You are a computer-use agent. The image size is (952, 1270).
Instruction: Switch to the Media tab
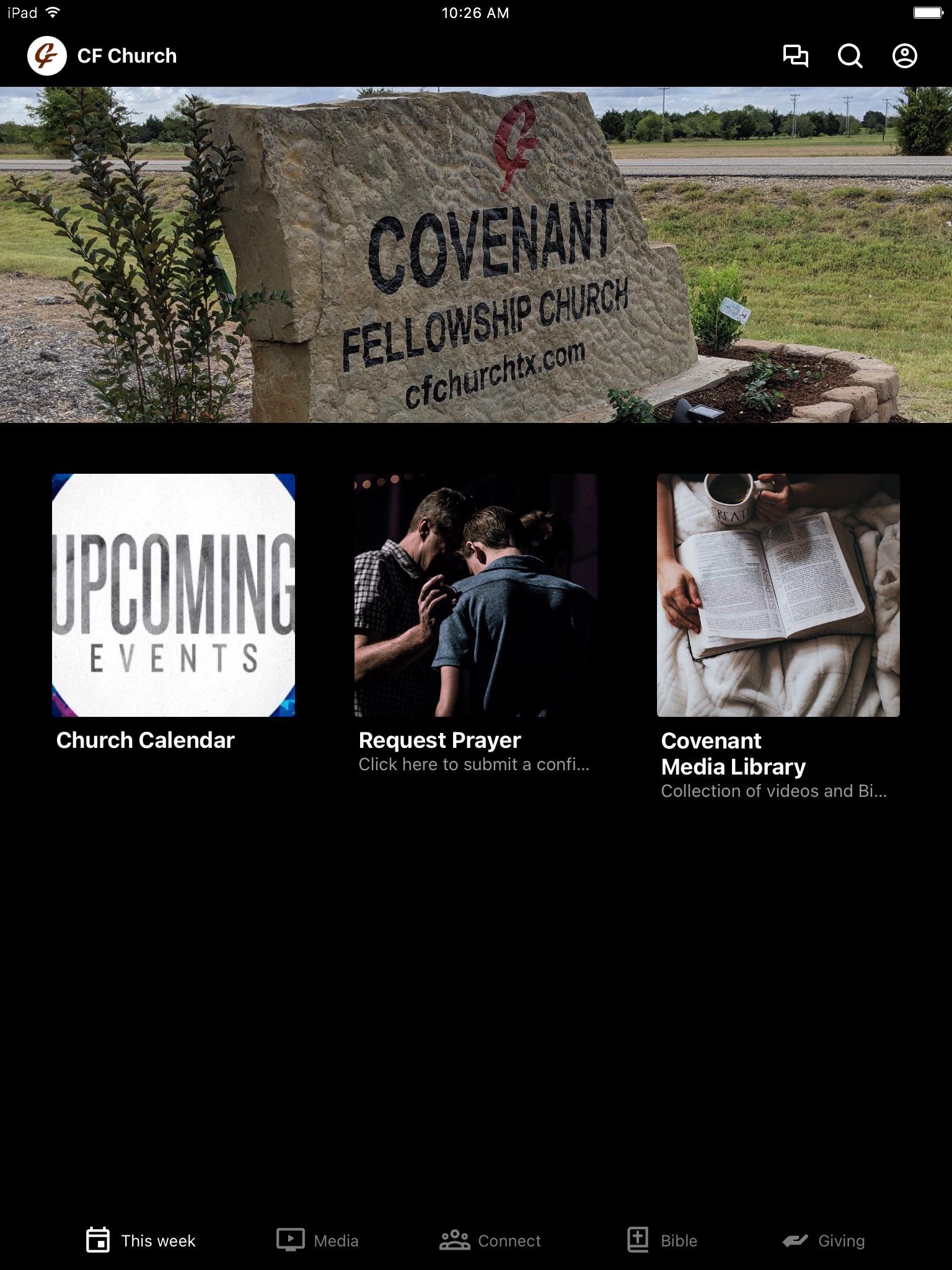(317, 1240)
